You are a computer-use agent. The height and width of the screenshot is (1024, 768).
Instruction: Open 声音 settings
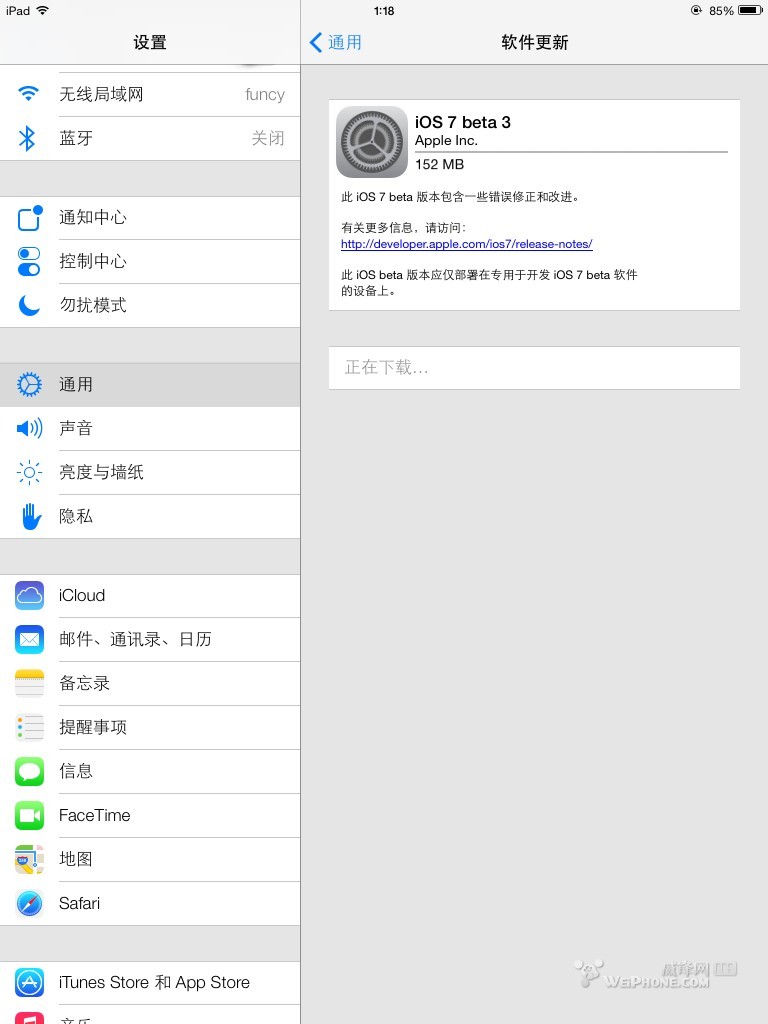(x=150, y=428)
